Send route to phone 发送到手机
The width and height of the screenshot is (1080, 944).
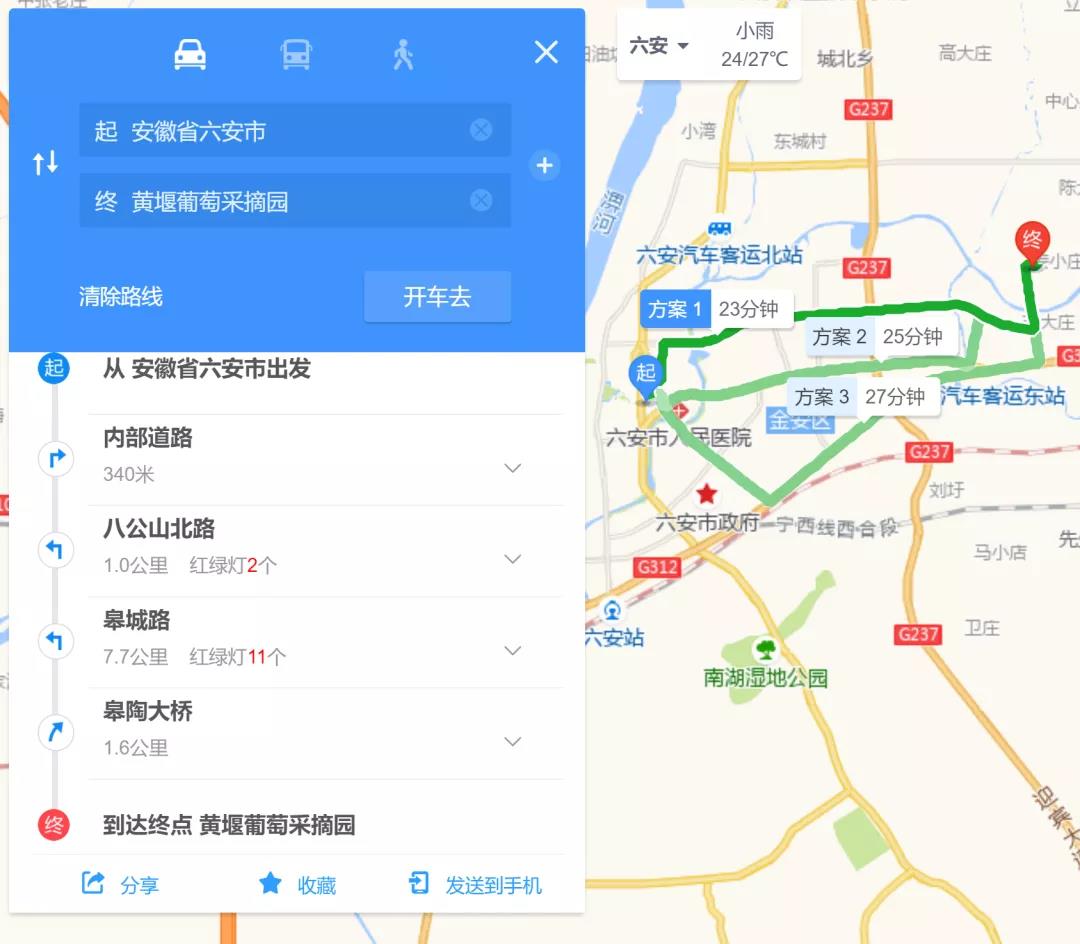coord(476,885)
